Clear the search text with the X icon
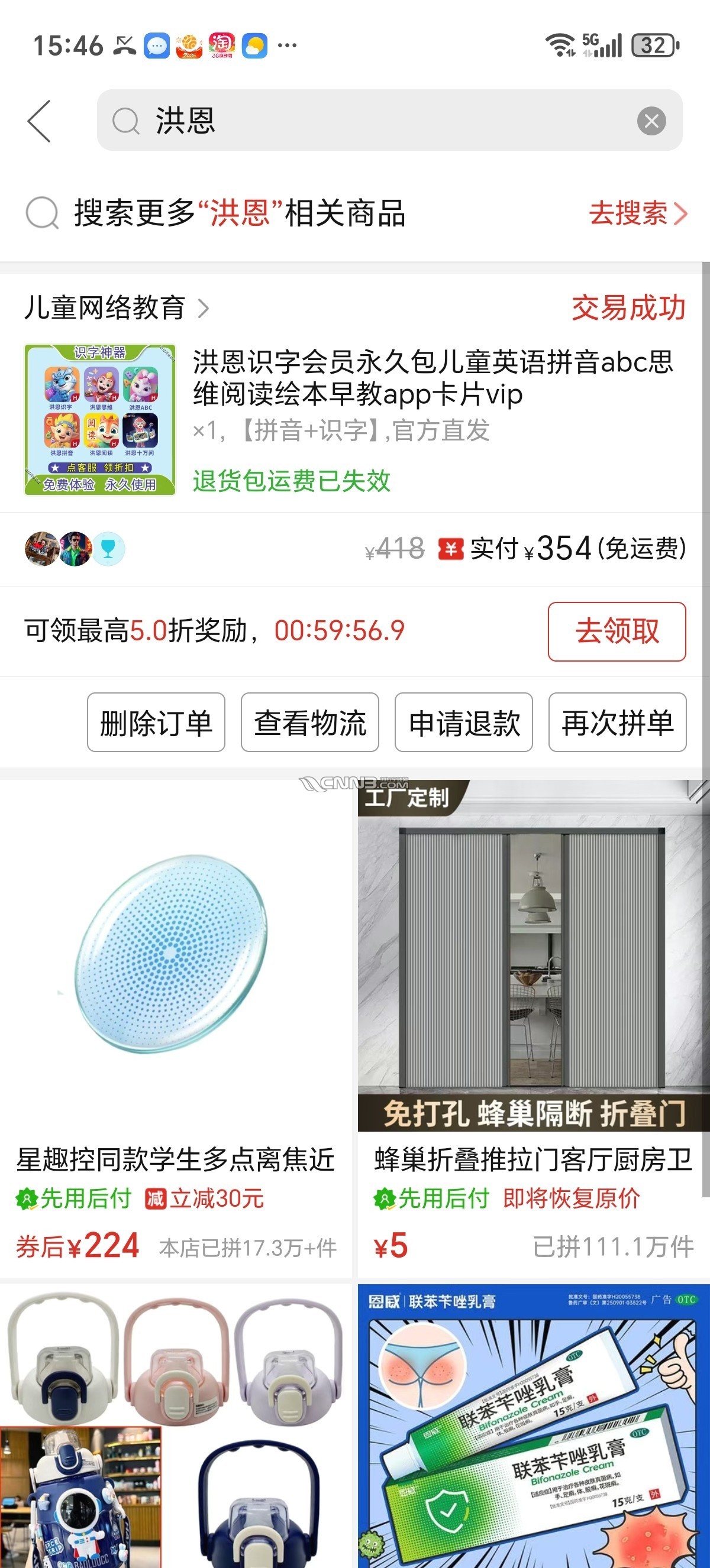Screen dimensions: 710x1568 coord(651,121)
